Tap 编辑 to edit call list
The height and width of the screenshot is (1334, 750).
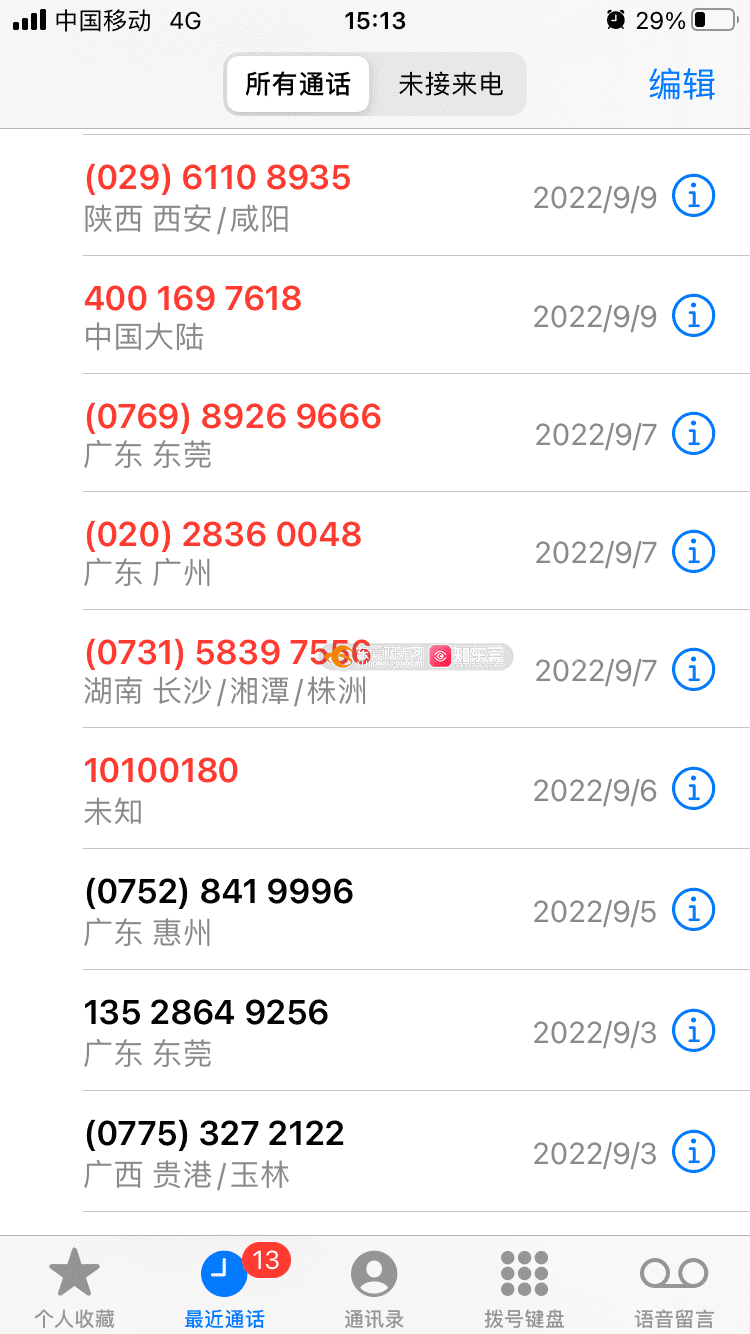[x=682, y=84]
